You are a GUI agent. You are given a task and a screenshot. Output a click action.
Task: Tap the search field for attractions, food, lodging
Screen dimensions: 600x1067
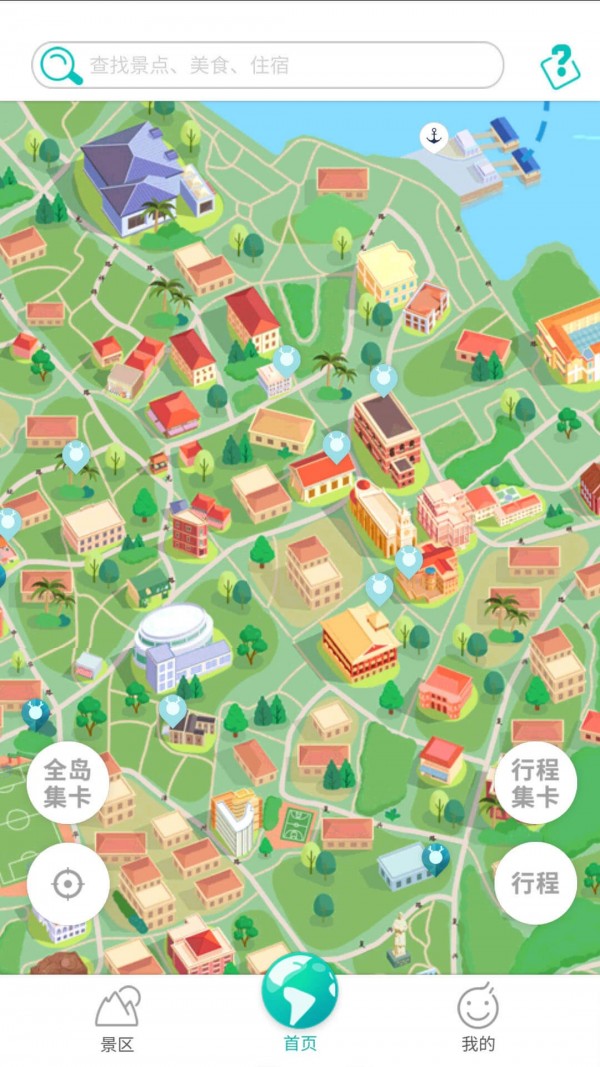(280, 66)
